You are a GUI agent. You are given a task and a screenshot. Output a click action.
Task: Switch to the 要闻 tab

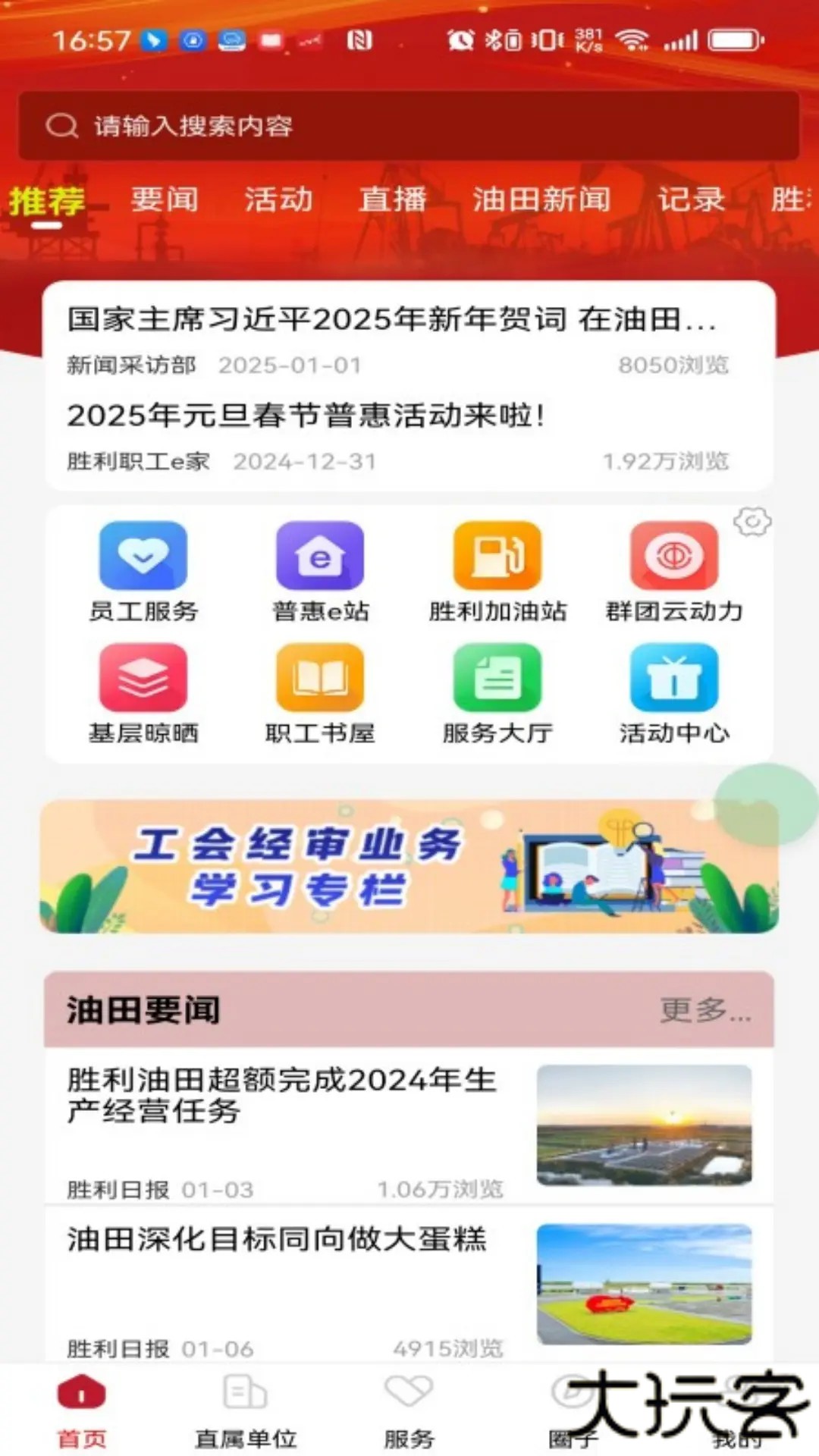point(165,199)
